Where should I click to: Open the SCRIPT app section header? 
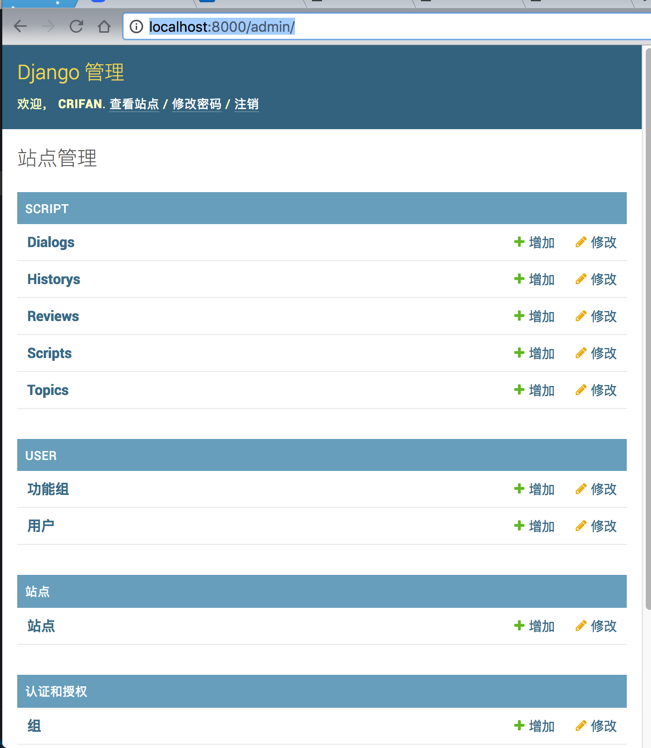pos(47,209)
